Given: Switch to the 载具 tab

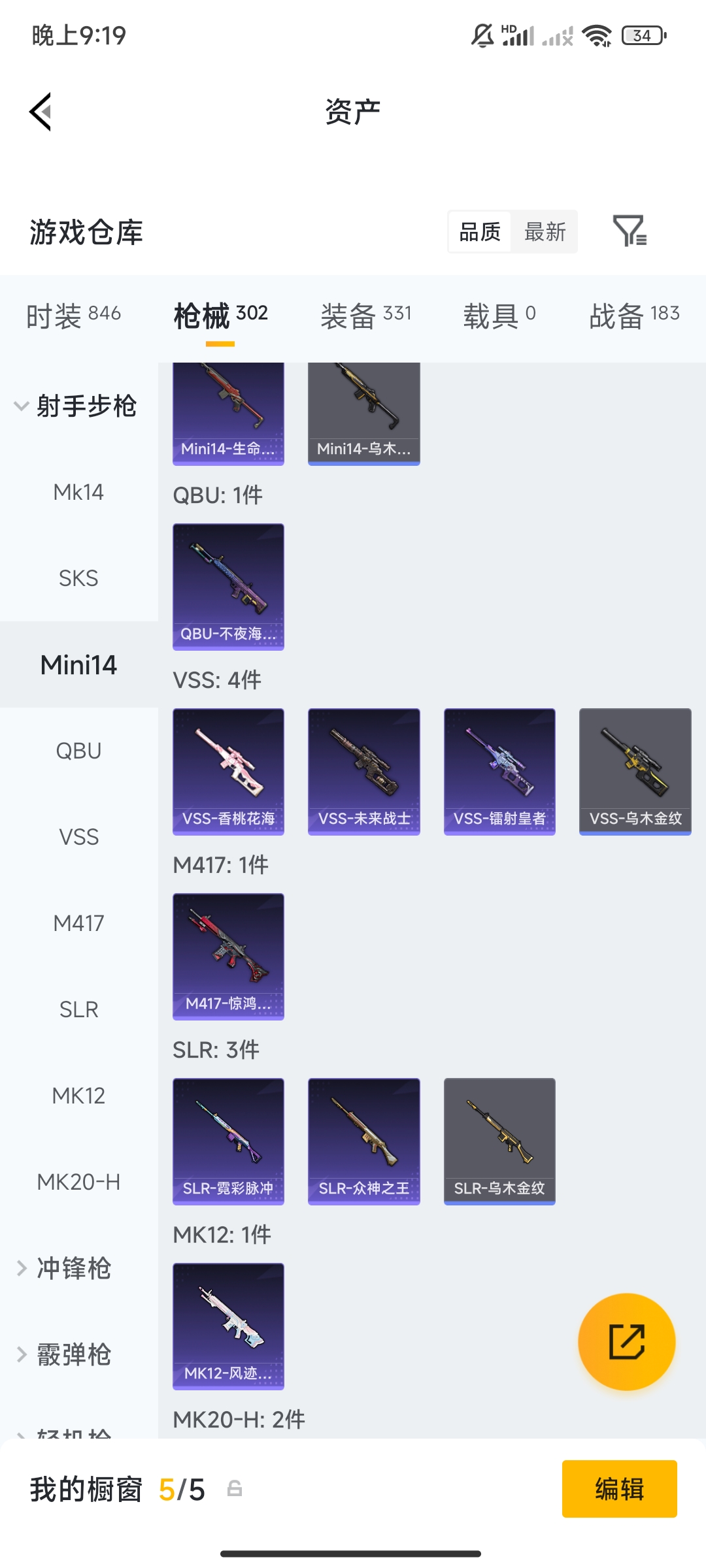Looking at the screenshot, I should (x=499, y=316).
